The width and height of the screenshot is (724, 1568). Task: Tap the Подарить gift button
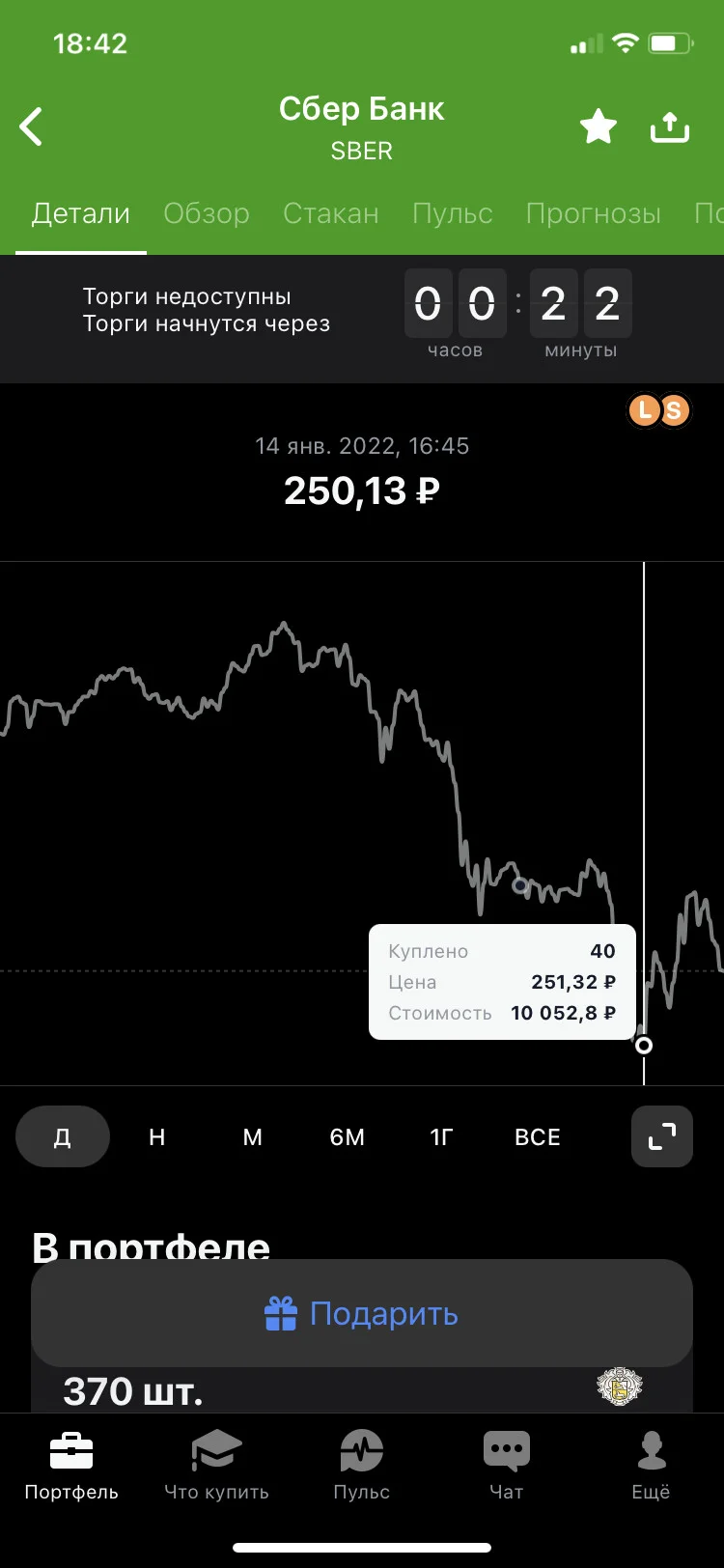coord(362,1313)
